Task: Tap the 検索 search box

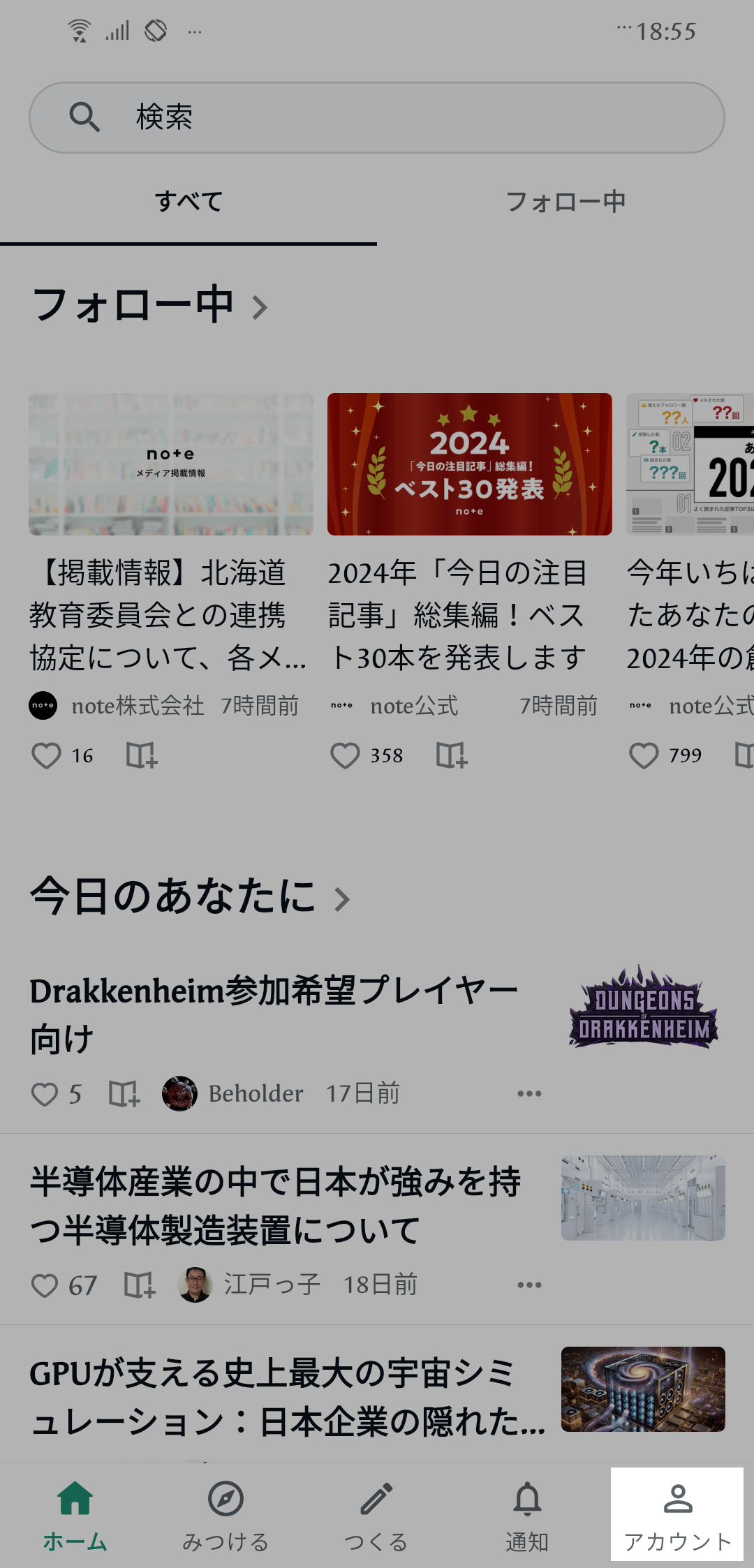Action: [376, 117]
